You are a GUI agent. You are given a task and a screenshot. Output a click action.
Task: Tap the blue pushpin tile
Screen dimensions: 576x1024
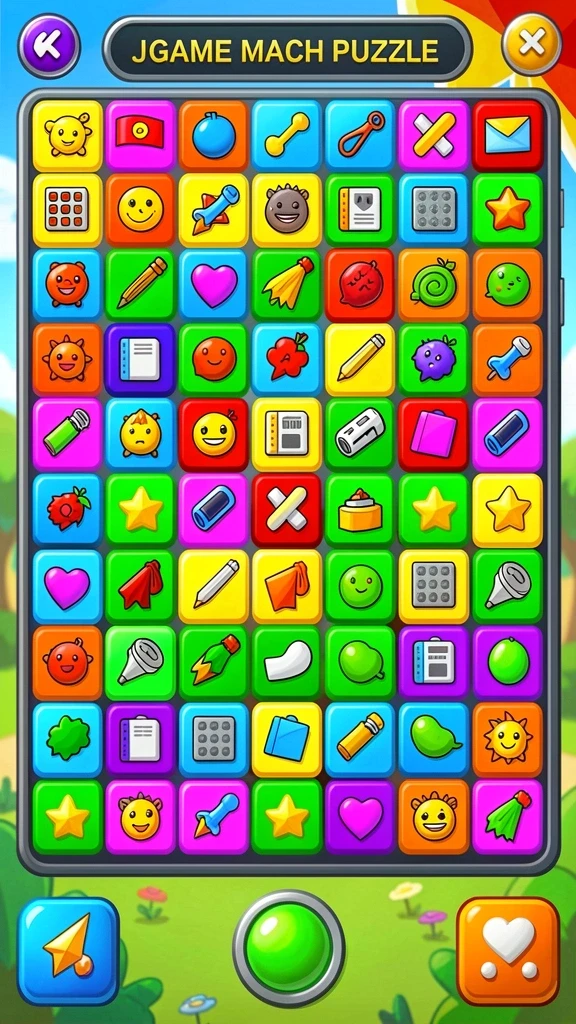[507, 360]
